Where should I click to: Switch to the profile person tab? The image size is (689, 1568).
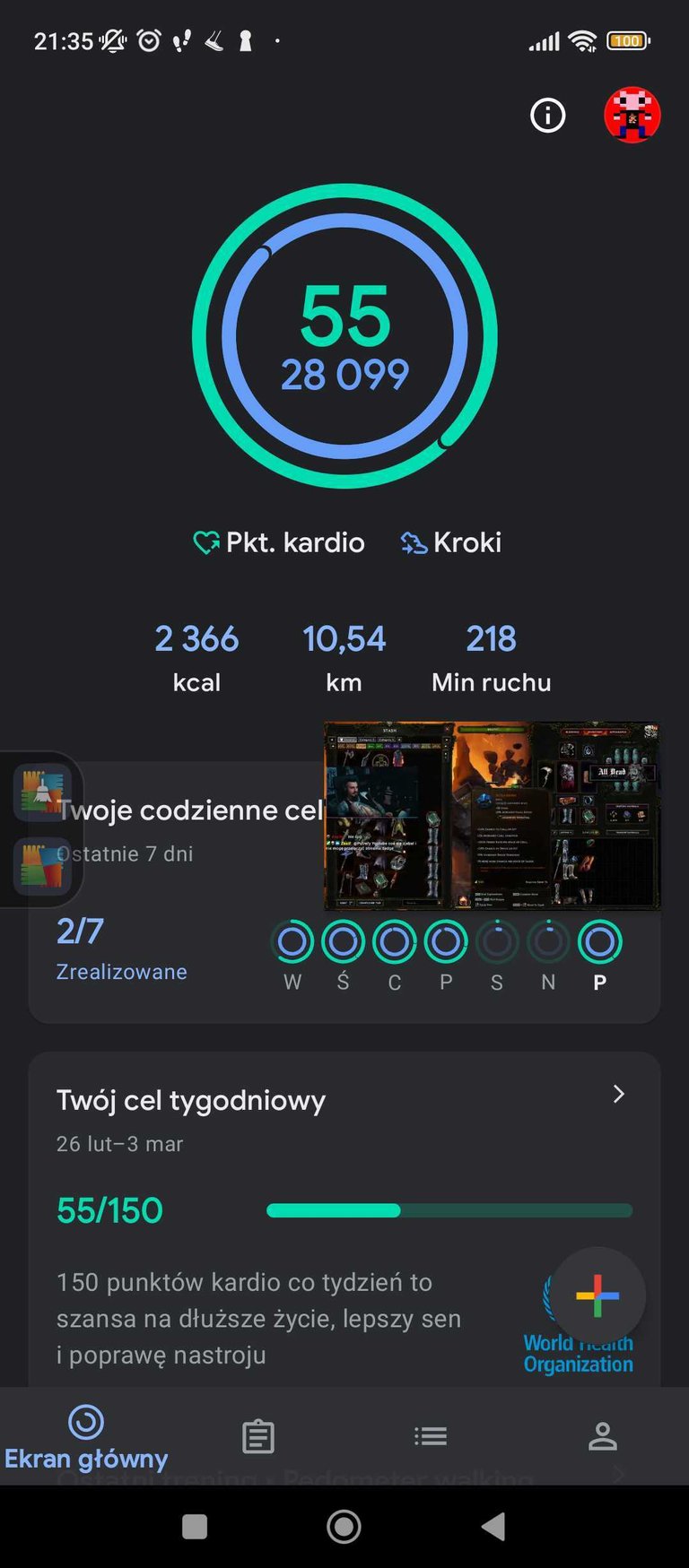(x=603, y=1436)
